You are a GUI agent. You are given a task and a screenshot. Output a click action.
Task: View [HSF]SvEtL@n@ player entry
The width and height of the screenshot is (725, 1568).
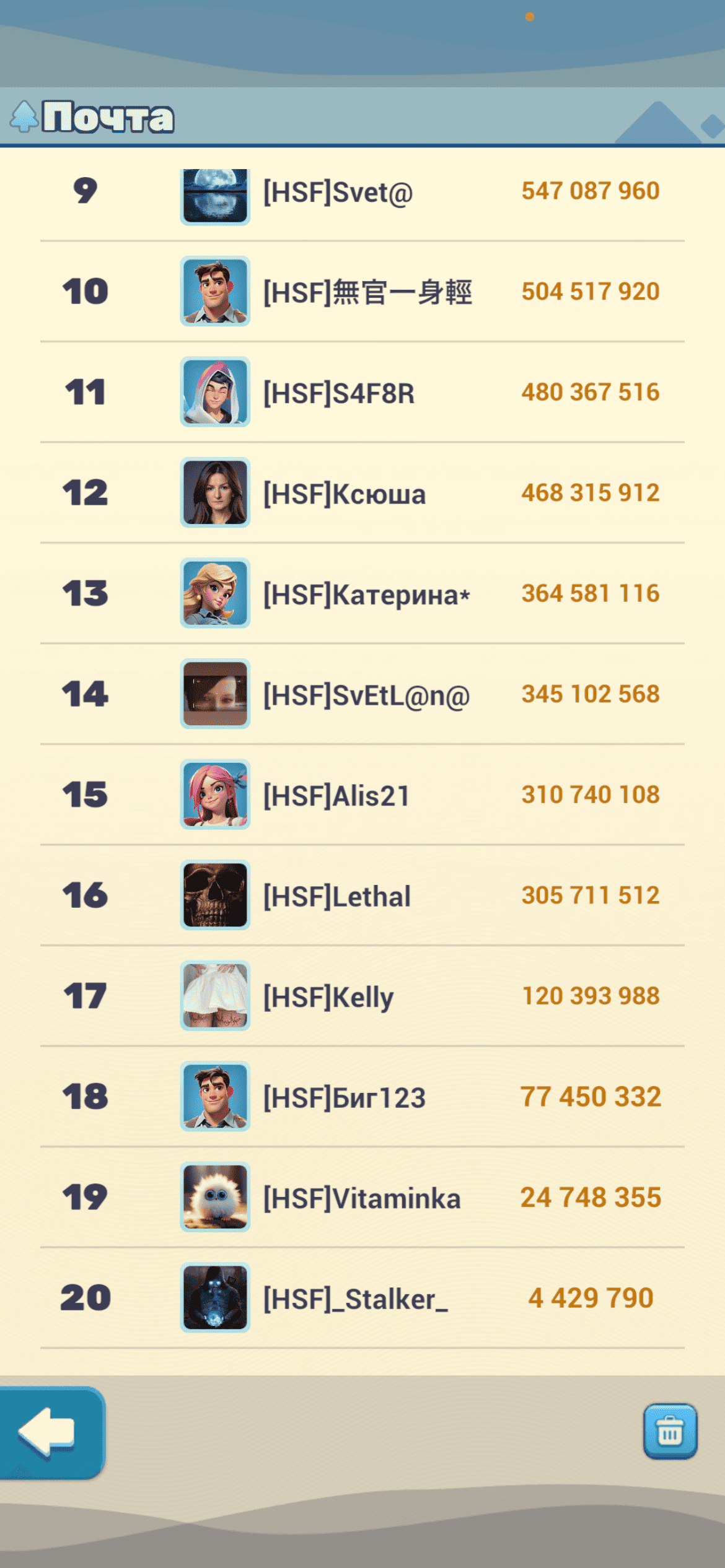[x=362, y=695]
